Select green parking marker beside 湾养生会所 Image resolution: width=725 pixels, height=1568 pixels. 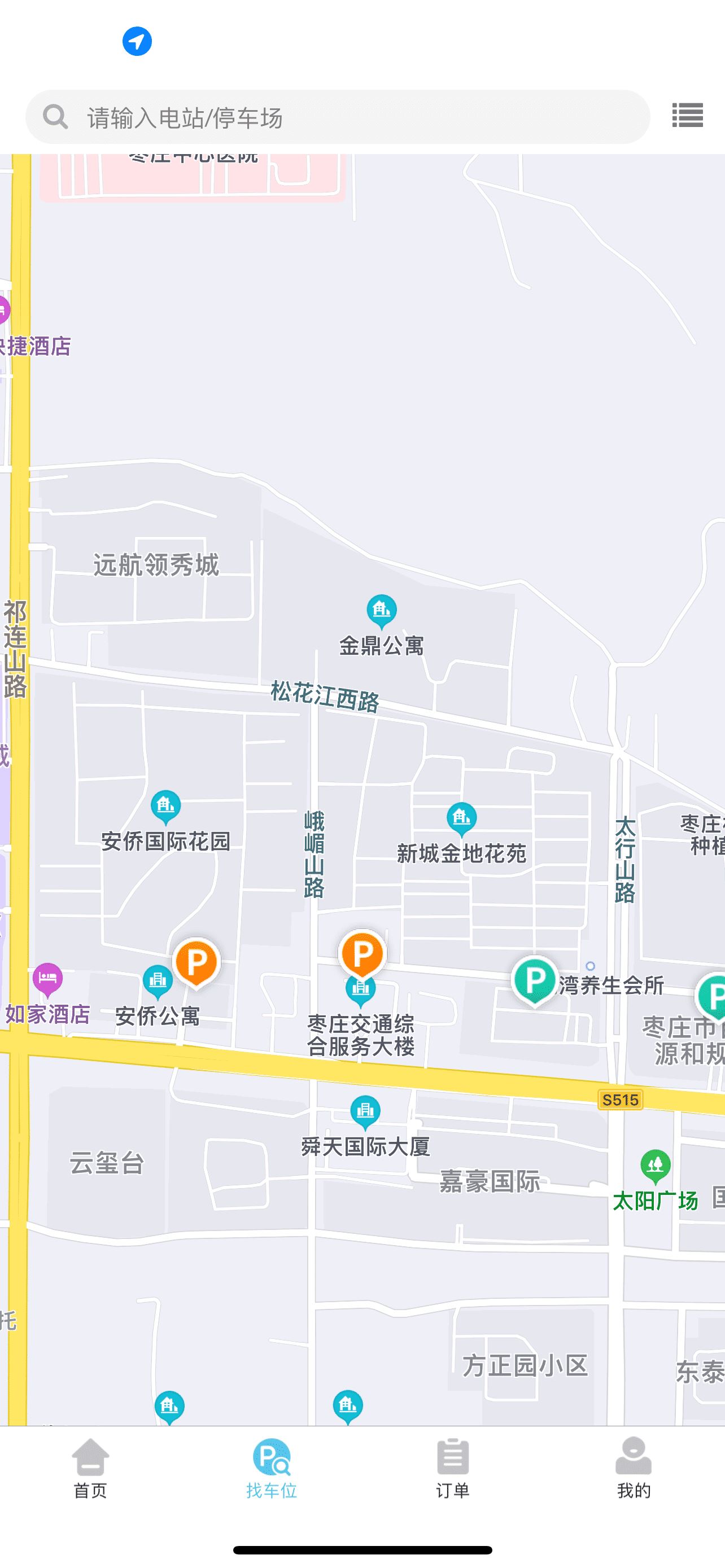(x=535, y=979)
